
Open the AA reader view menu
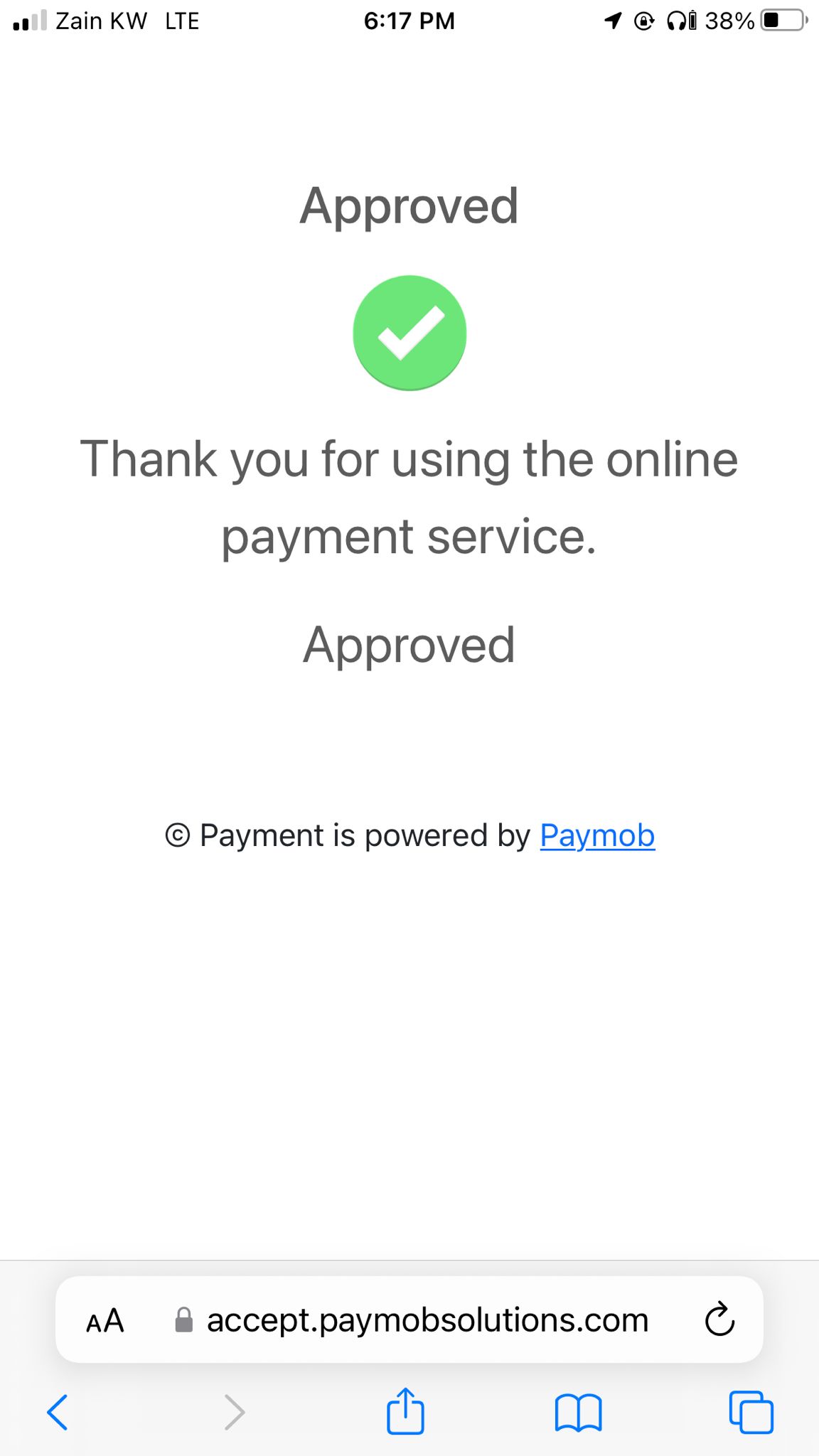coord(105,1321)
